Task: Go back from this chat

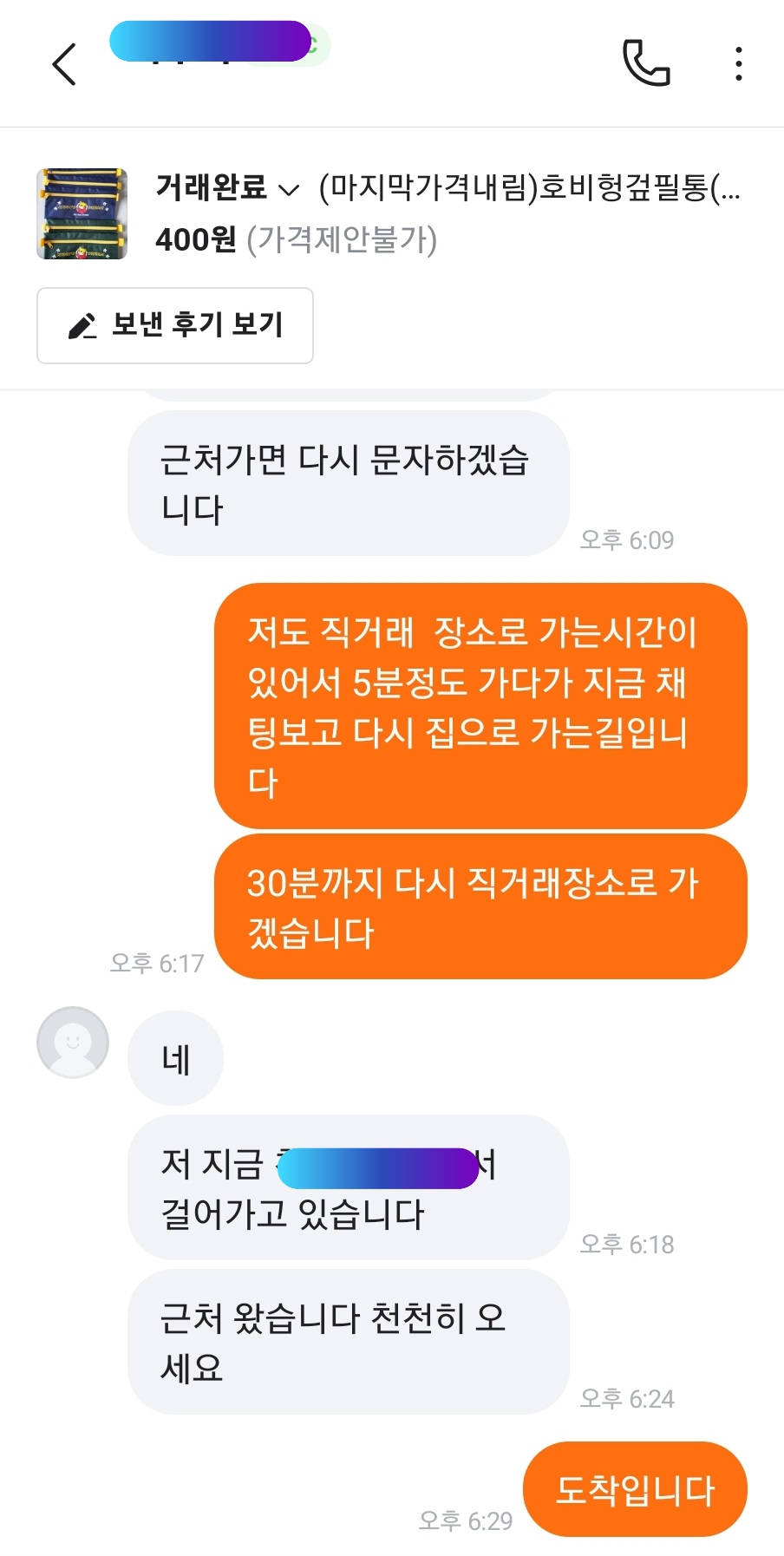Action: click(64, 64)
